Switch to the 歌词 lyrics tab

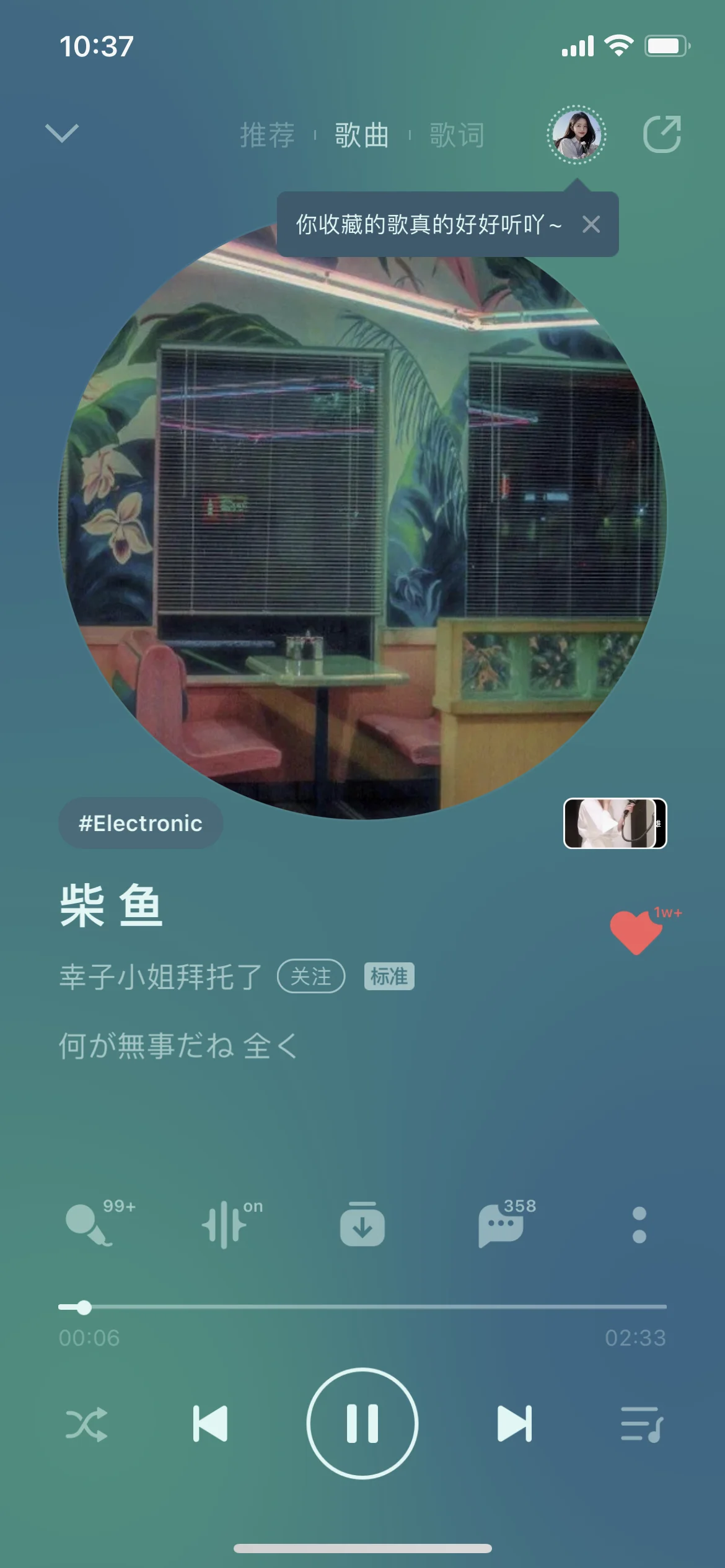(457, 135)
